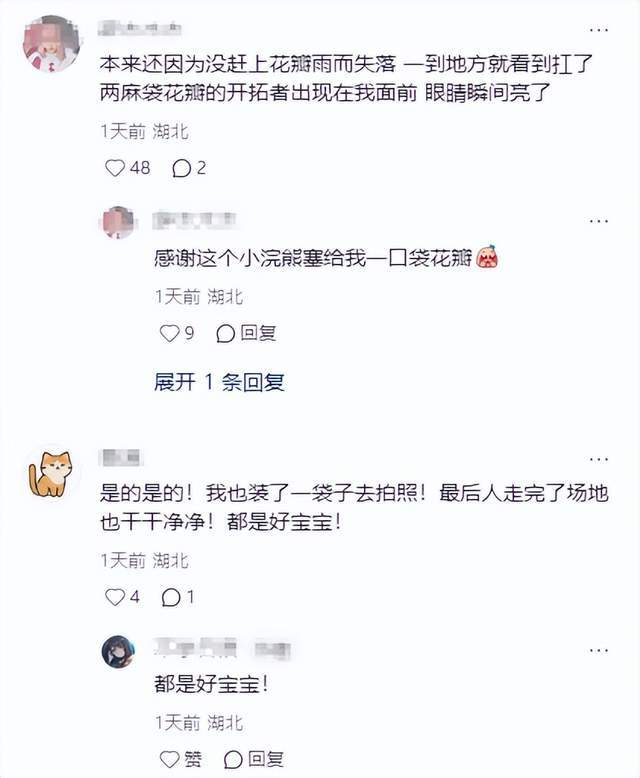Open the overflow menu on the 是的是的 comment
The height and width of the screenshot is (778, 640).
598,458
